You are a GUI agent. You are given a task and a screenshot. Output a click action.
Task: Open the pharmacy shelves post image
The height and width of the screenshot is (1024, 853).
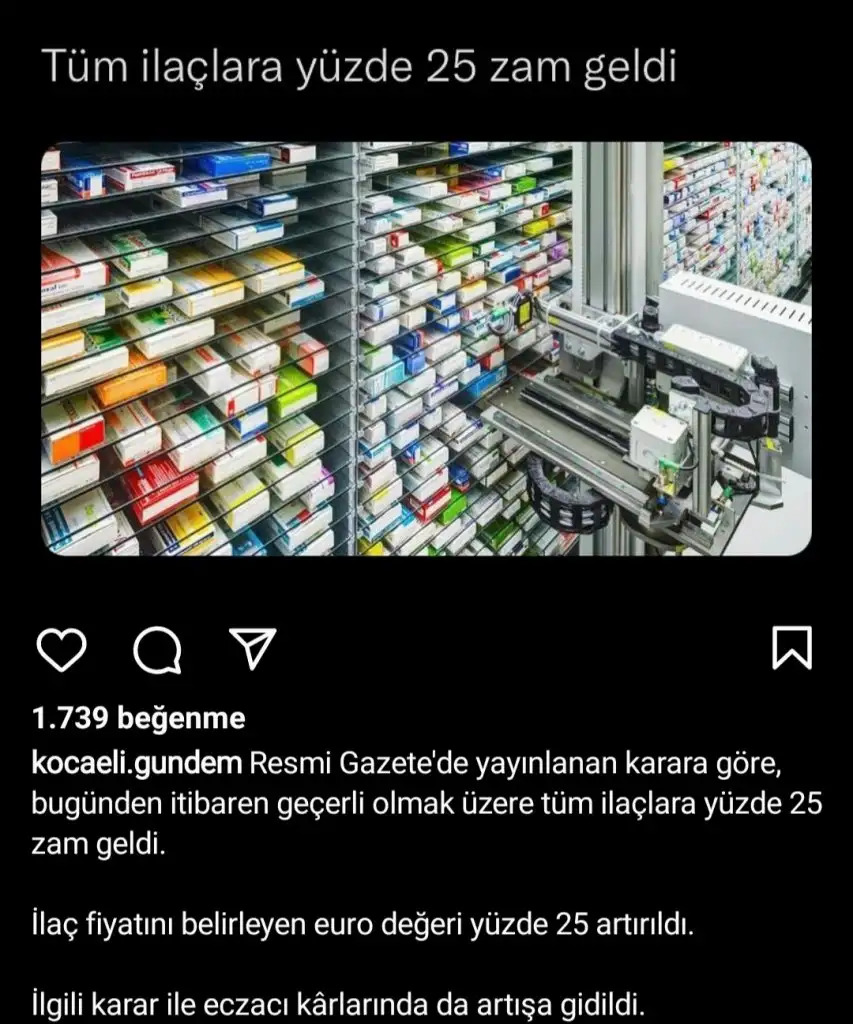point(426,348)
